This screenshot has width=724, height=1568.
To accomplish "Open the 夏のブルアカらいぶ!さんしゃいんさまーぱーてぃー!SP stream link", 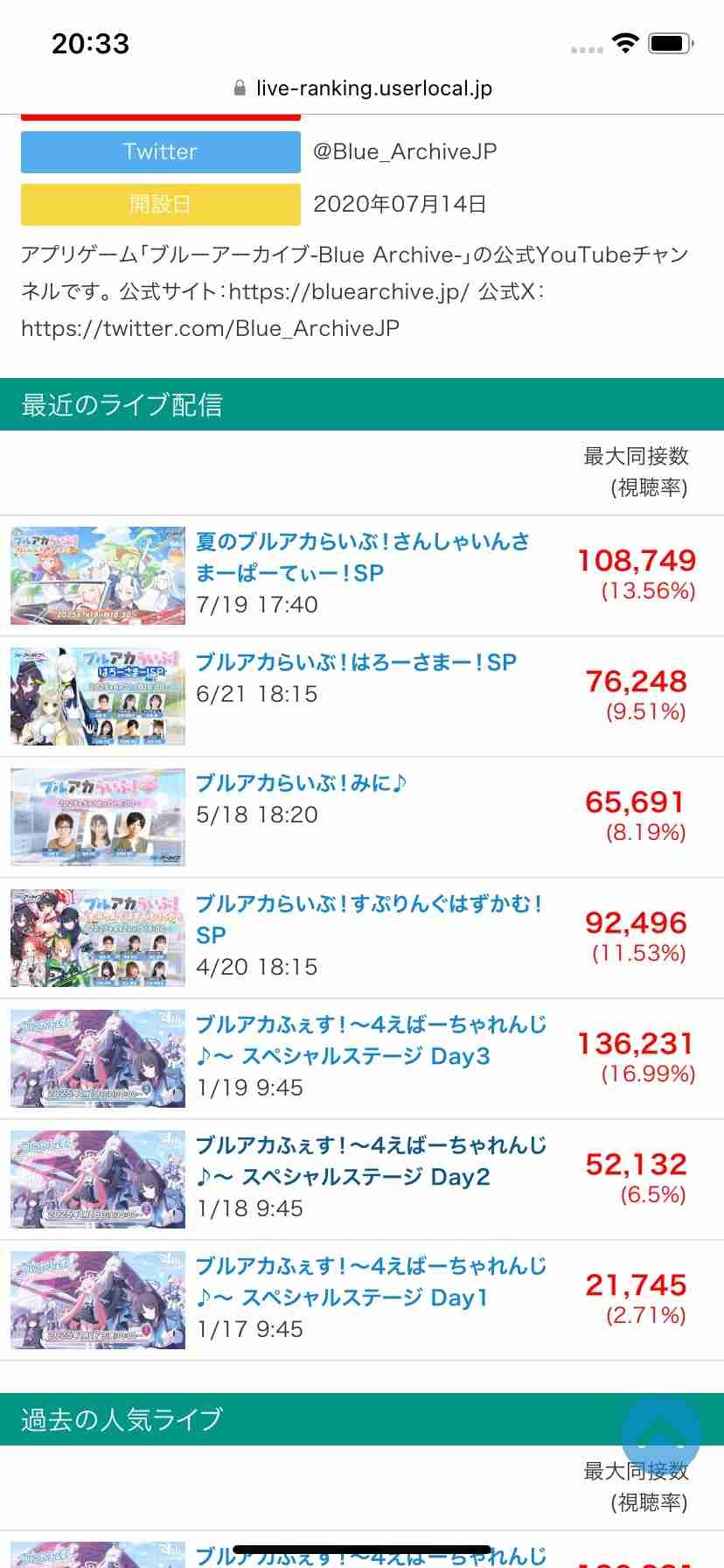I will pos(363,557).
